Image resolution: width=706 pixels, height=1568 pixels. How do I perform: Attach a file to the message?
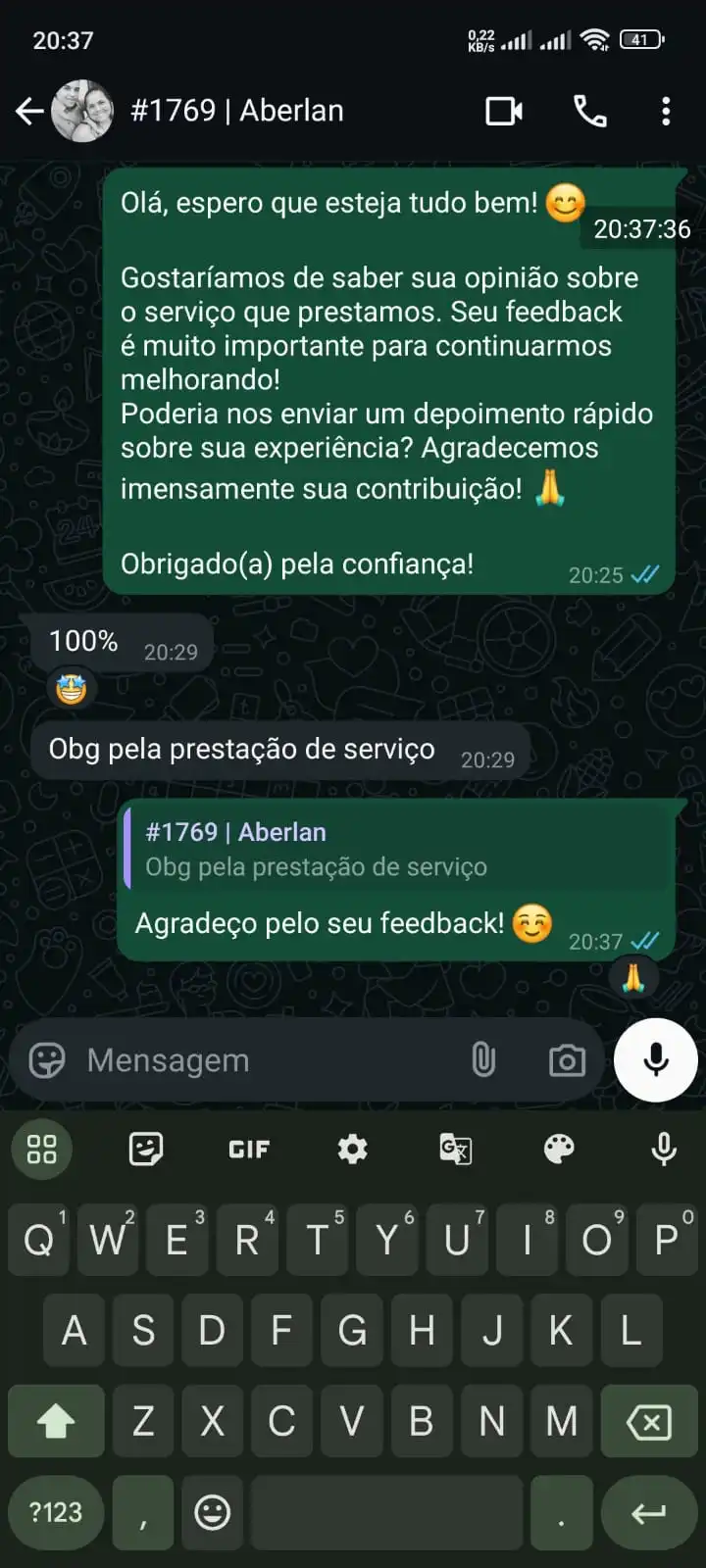click(x=483, y=1060)
